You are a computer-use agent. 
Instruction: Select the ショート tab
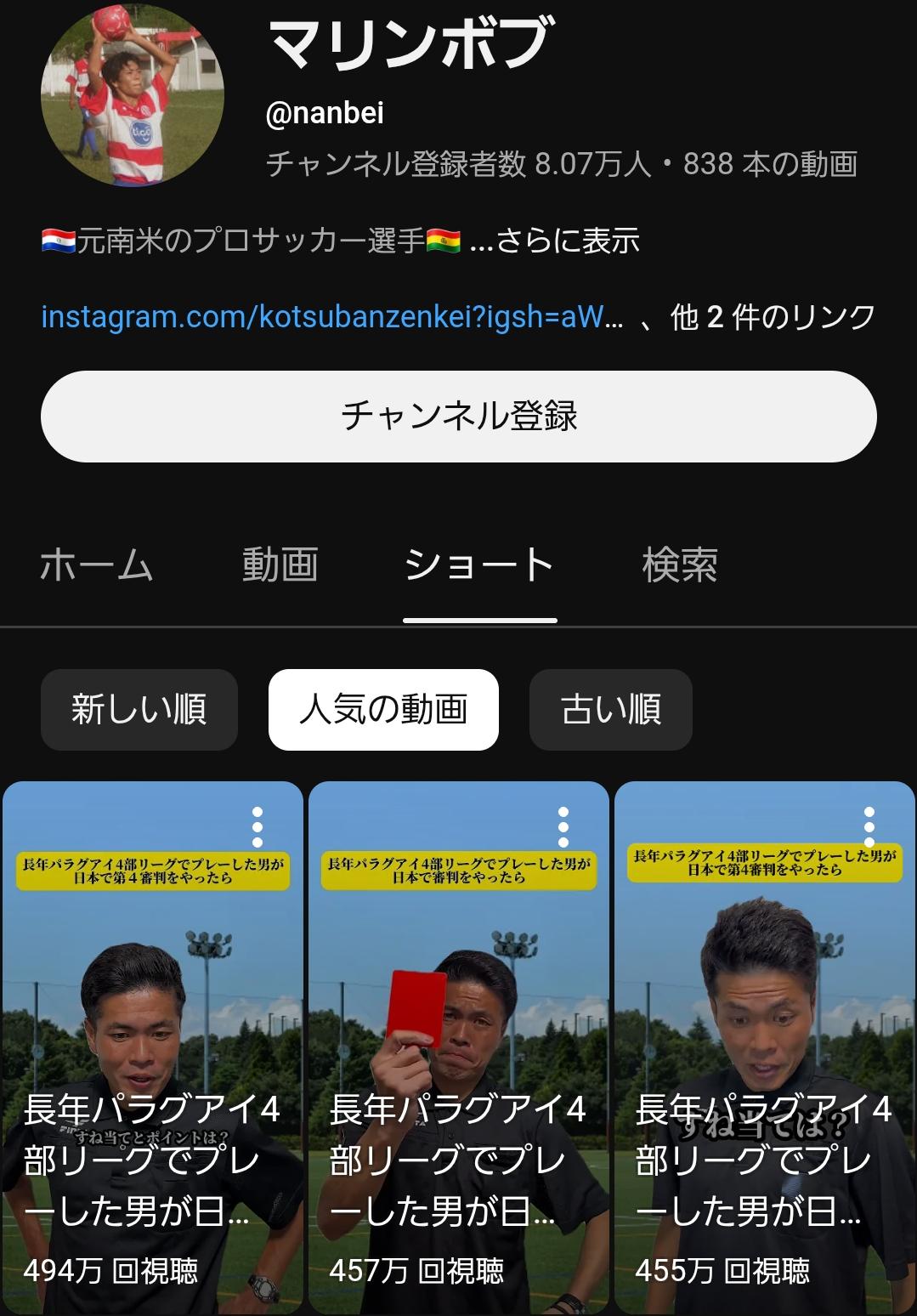tap(479, 565)
